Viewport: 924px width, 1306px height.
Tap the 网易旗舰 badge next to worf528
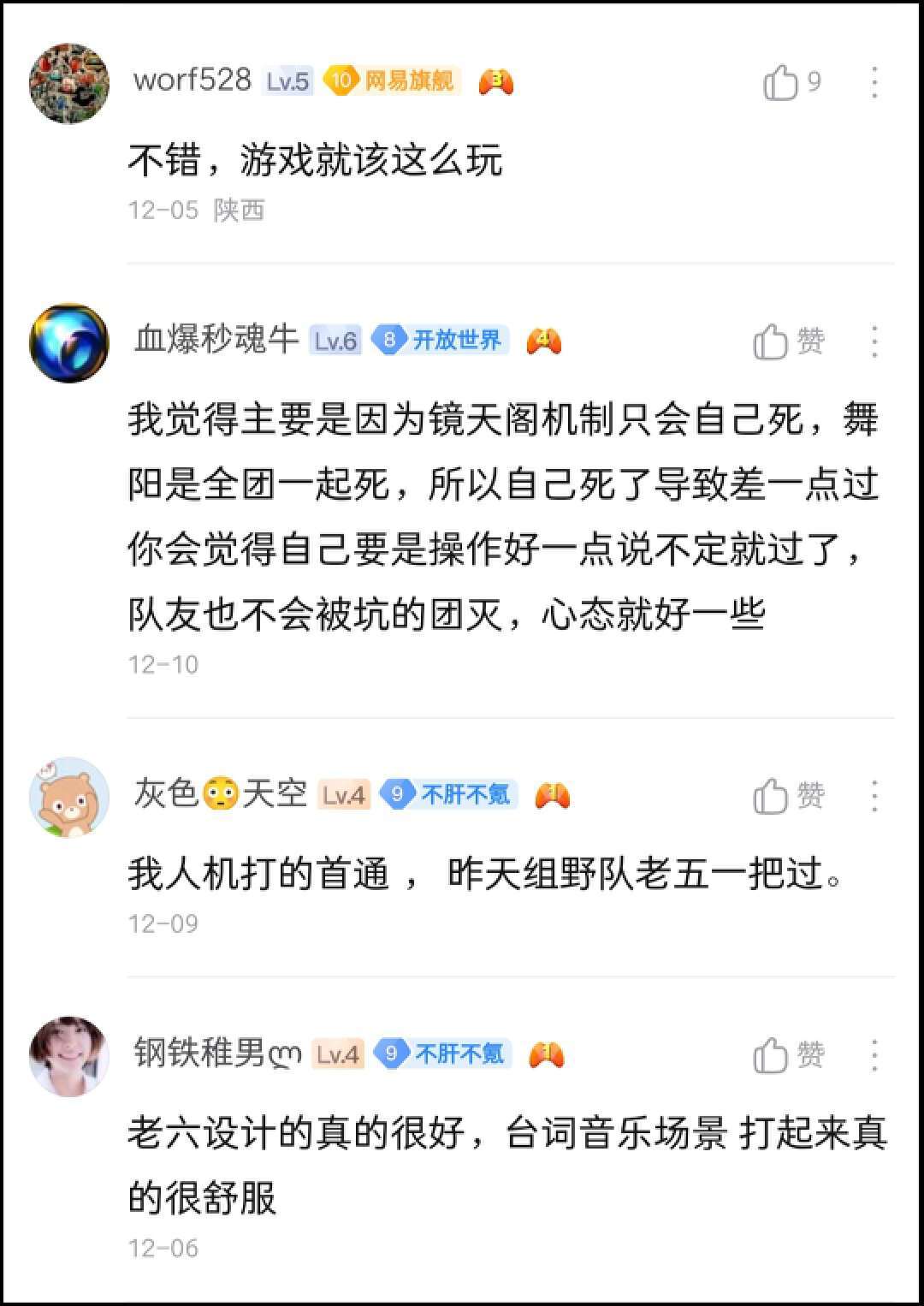coord(393,81)
